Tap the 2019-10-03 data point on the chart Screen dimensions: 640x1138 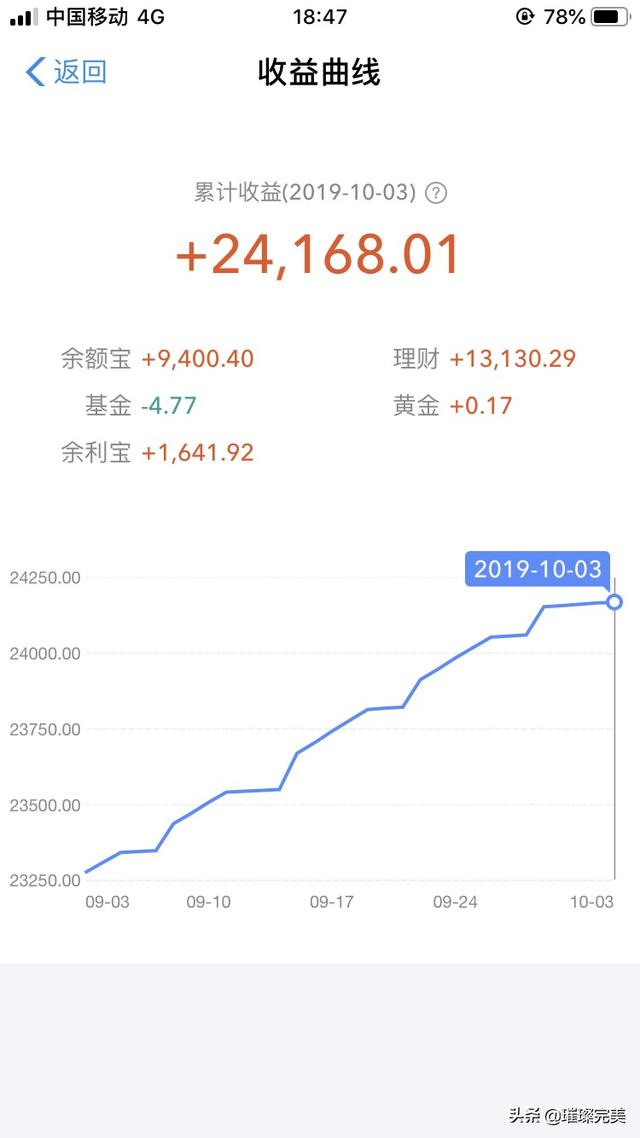pyautogui.click(x=614, y=602)
